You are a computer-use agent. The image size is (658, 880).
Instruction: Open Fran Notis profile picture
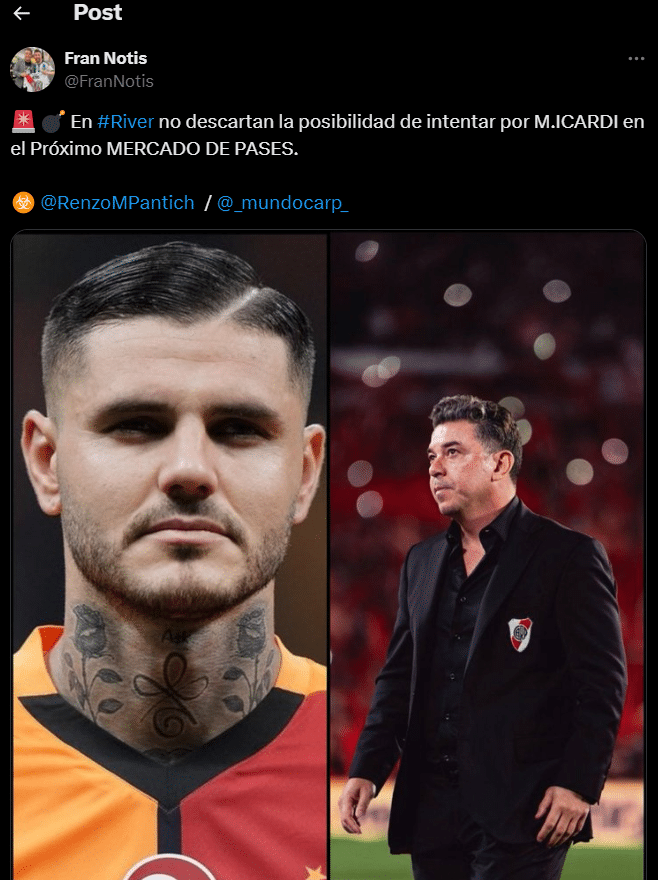[x=33, y=69]
